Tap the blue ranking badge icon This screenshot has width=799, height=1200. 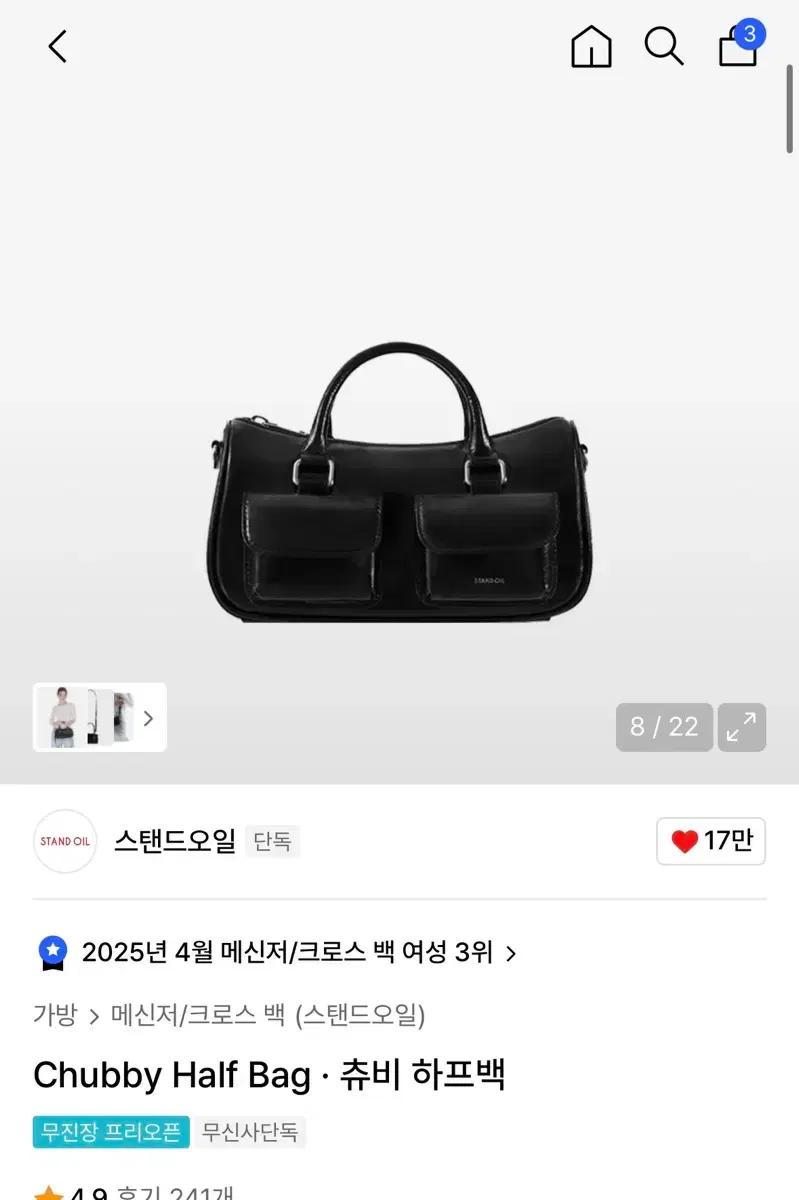coord(51,952)
